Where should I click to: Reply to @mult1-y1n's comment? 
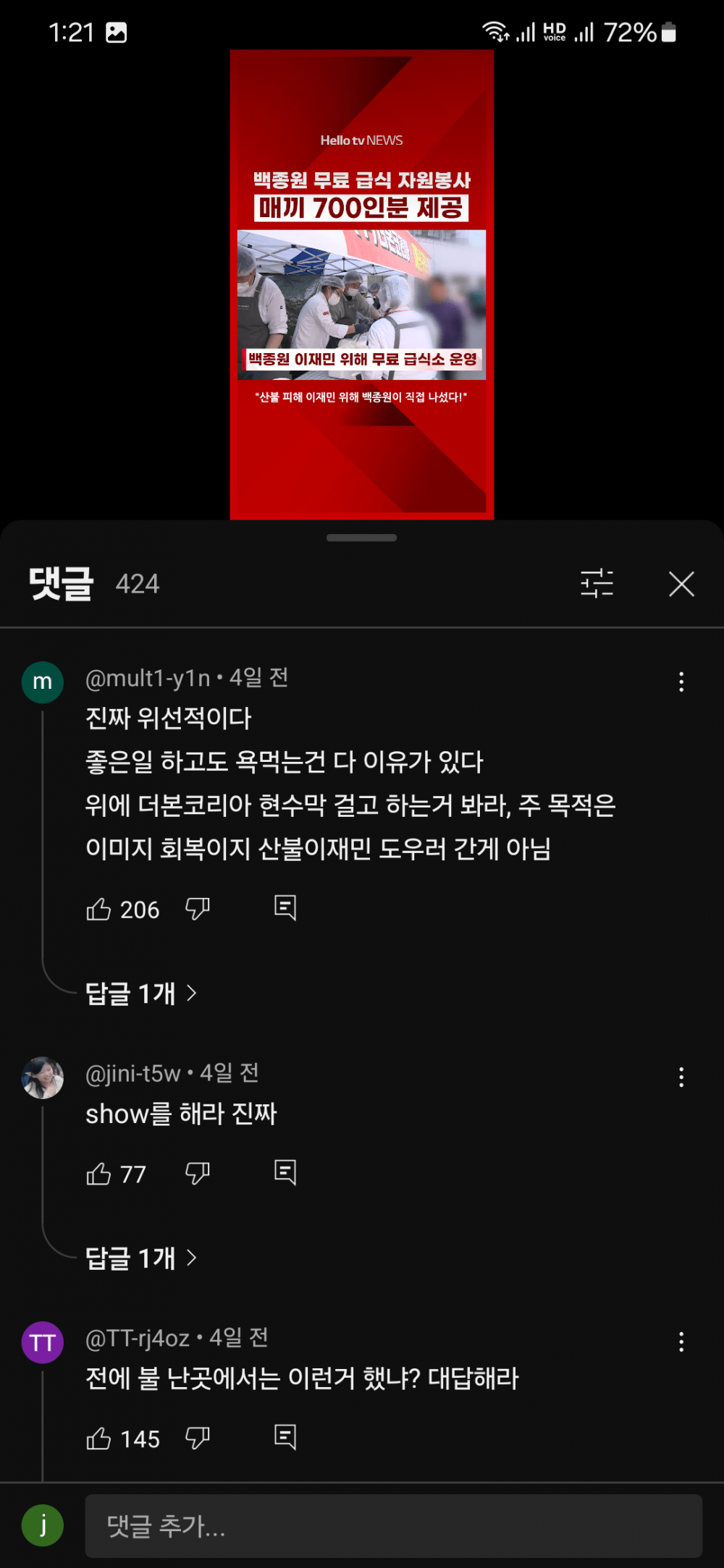coord(285,907)
